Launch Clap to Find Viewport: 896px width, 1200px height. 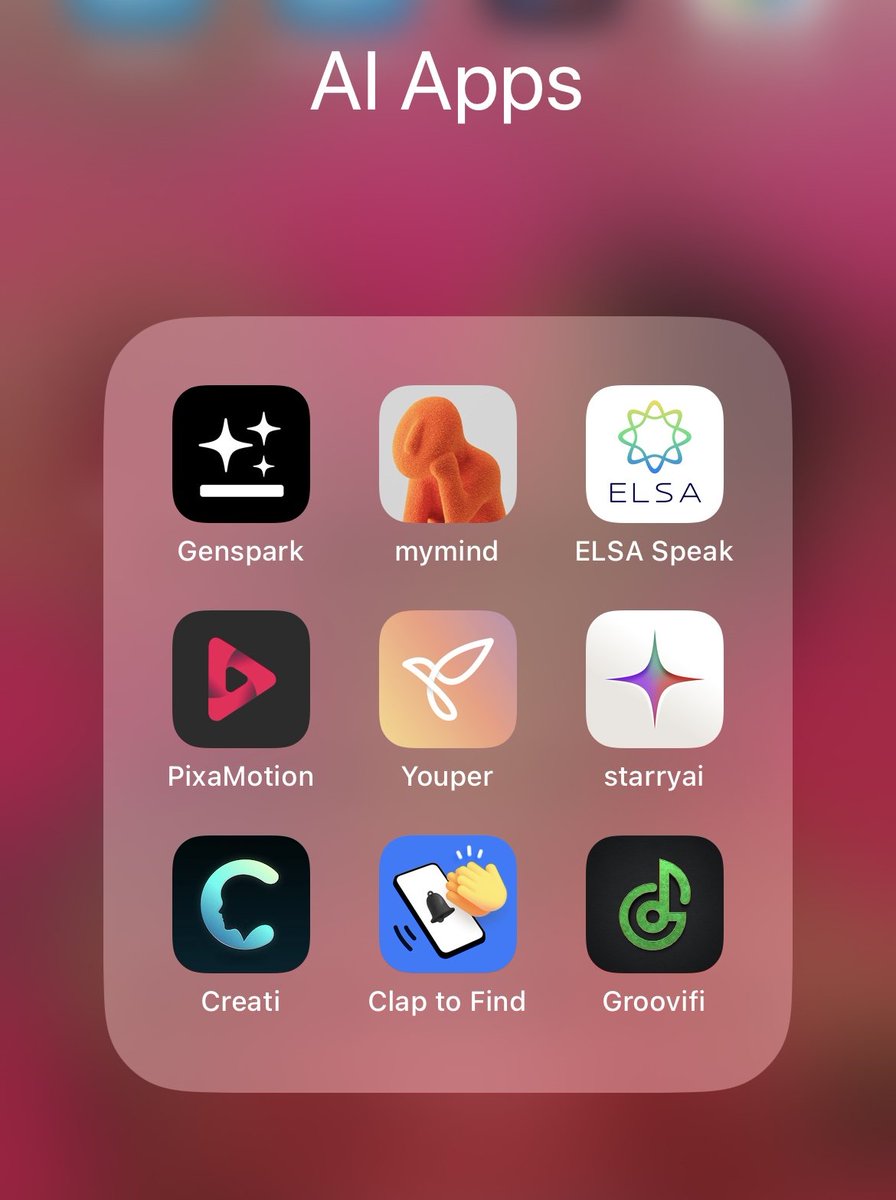[x=447, y=904]
